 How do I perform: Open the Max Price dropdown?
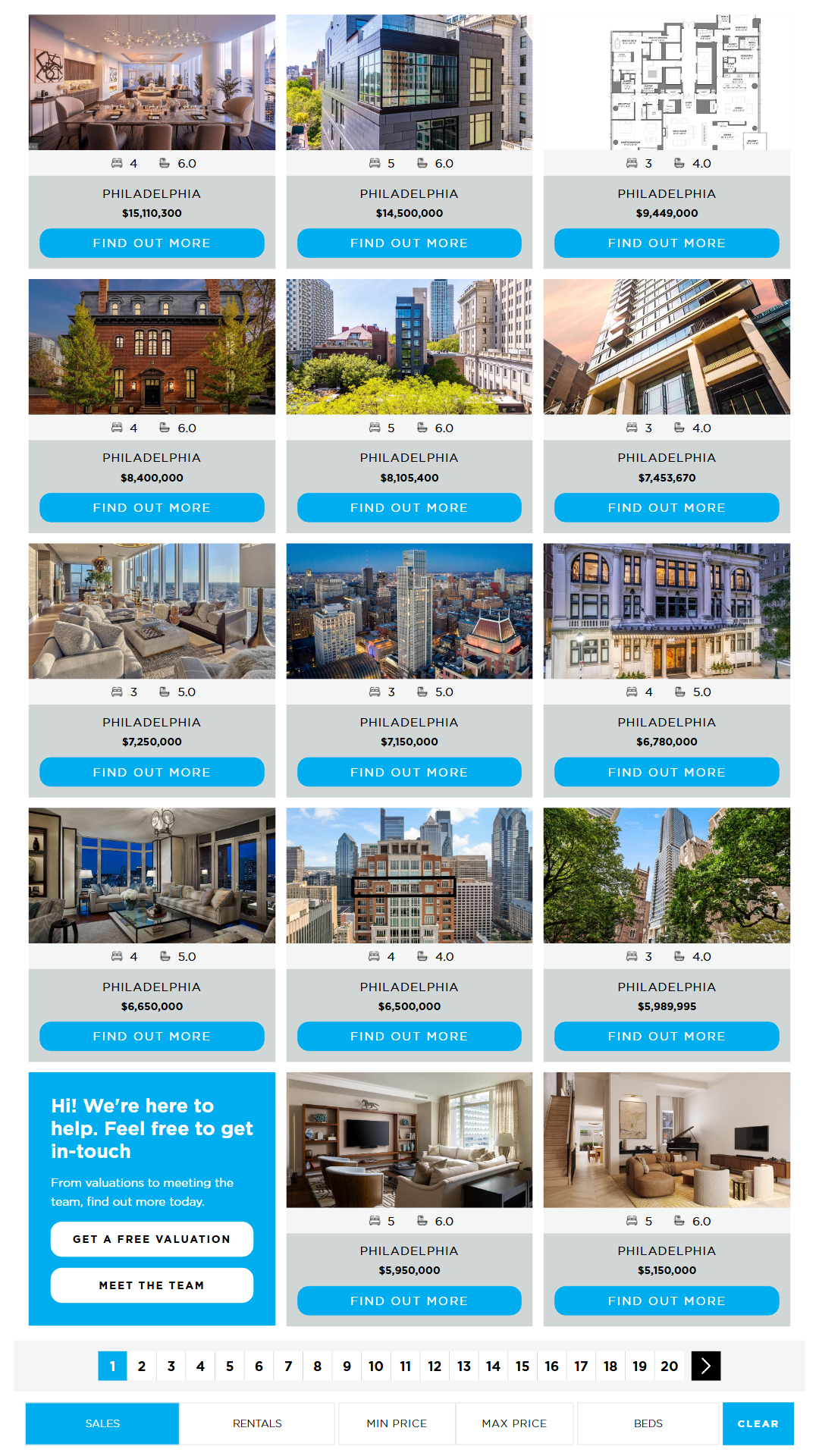514,1423
